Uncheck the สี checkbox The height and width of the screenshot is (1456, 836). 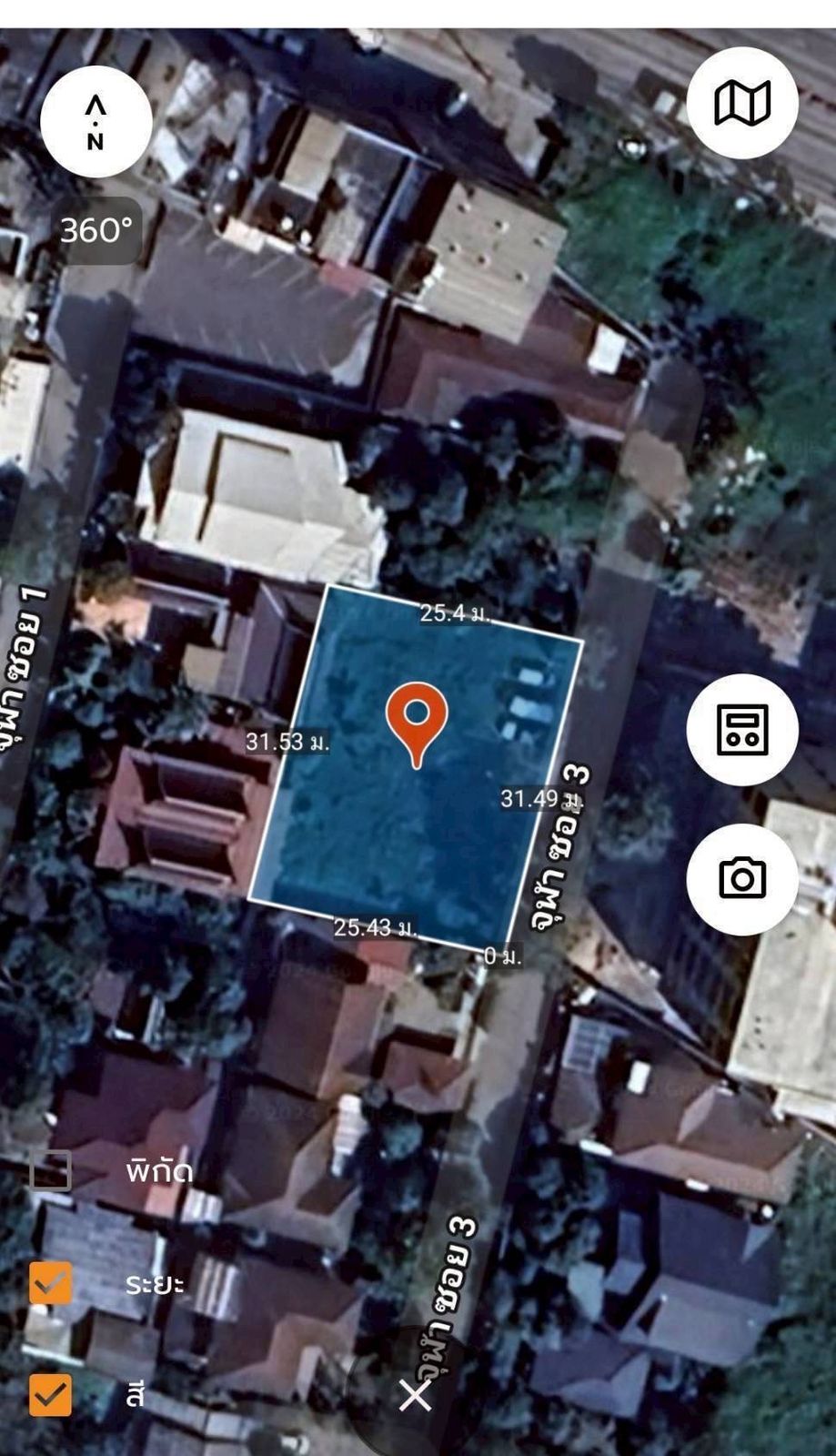51,1394
